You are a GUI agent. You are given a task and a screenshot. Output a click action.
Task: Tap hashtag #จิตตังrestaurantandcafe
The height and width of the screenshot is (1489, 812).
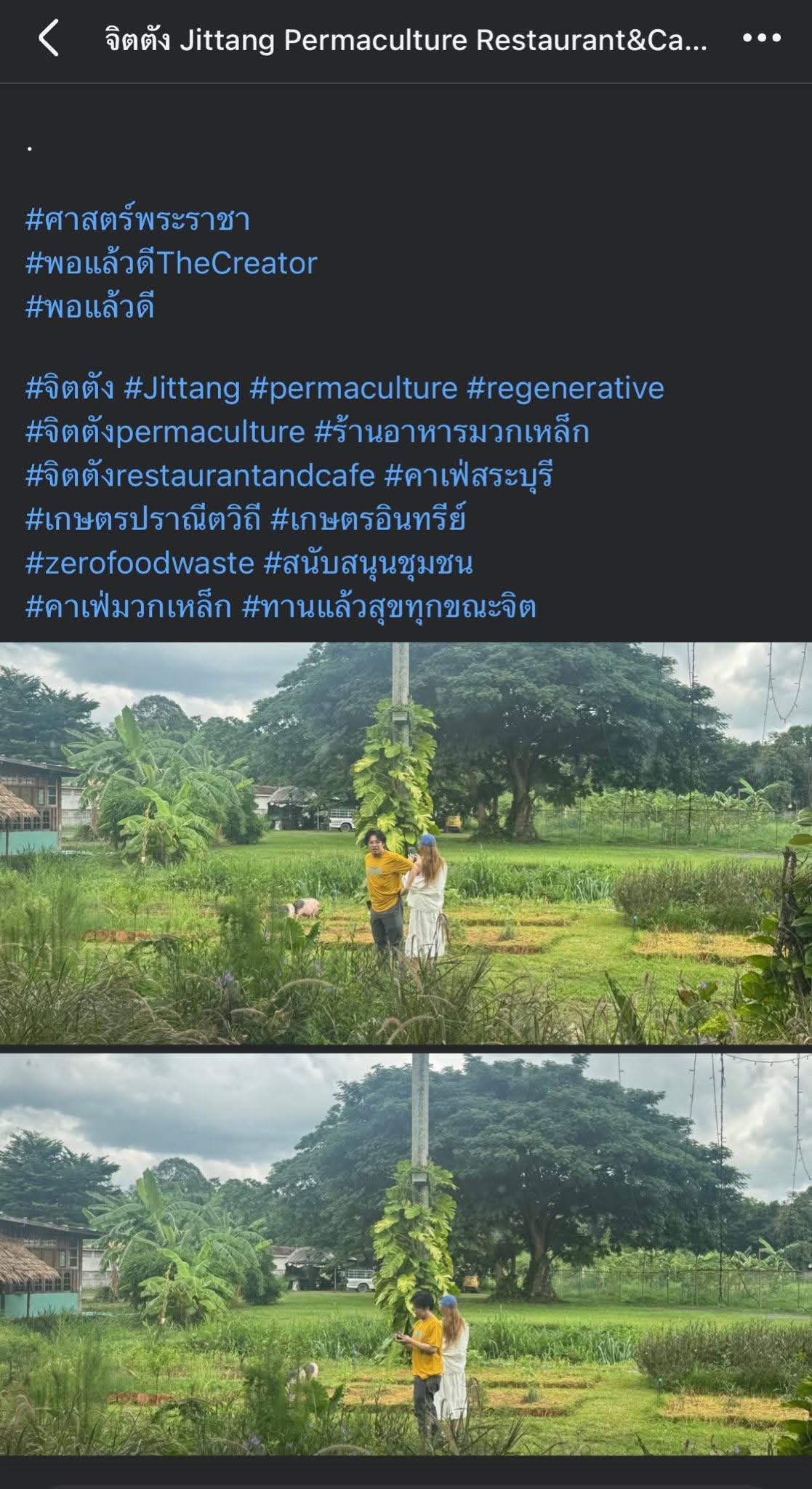(200, 476)
